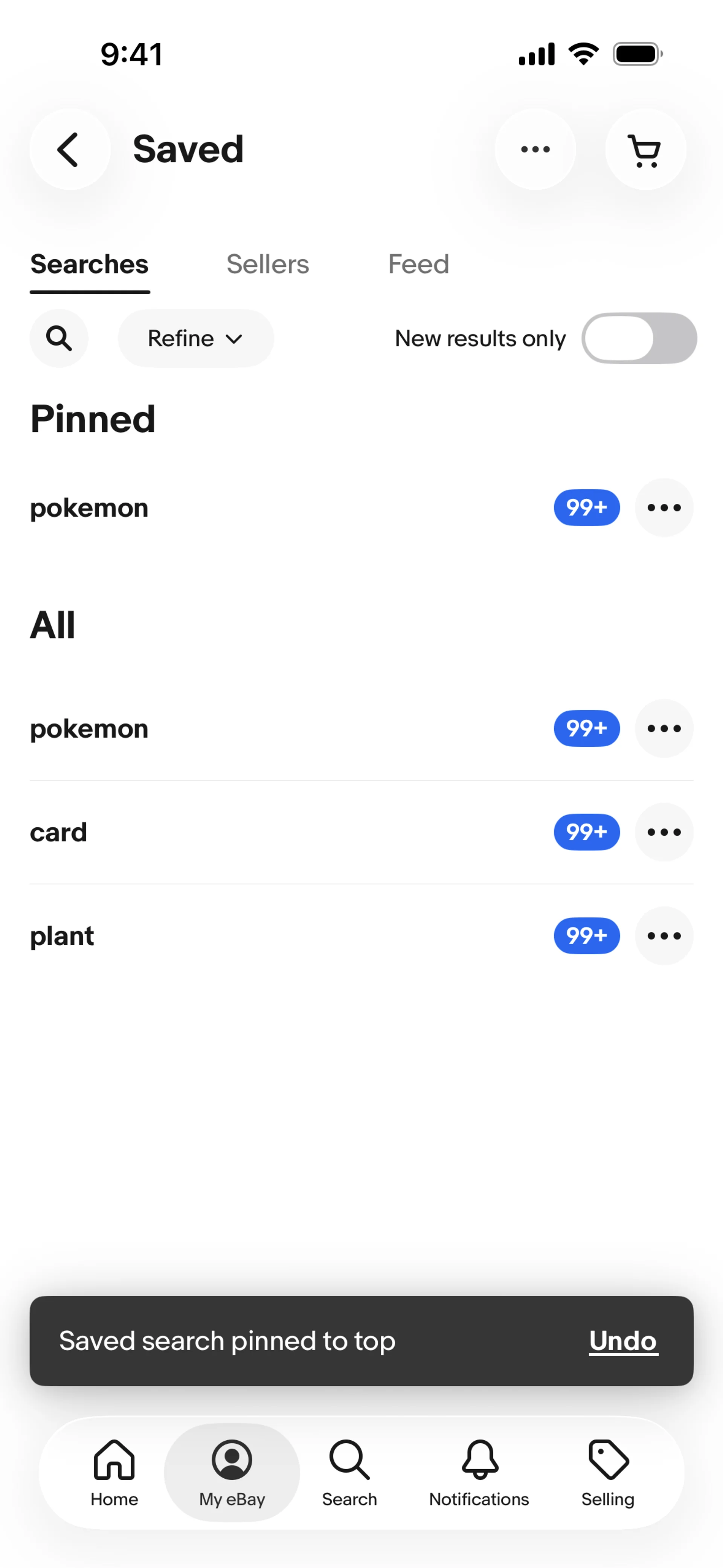Show more options for the plant search
Viewport: 723px width, 1568px height.
[664, 935]
